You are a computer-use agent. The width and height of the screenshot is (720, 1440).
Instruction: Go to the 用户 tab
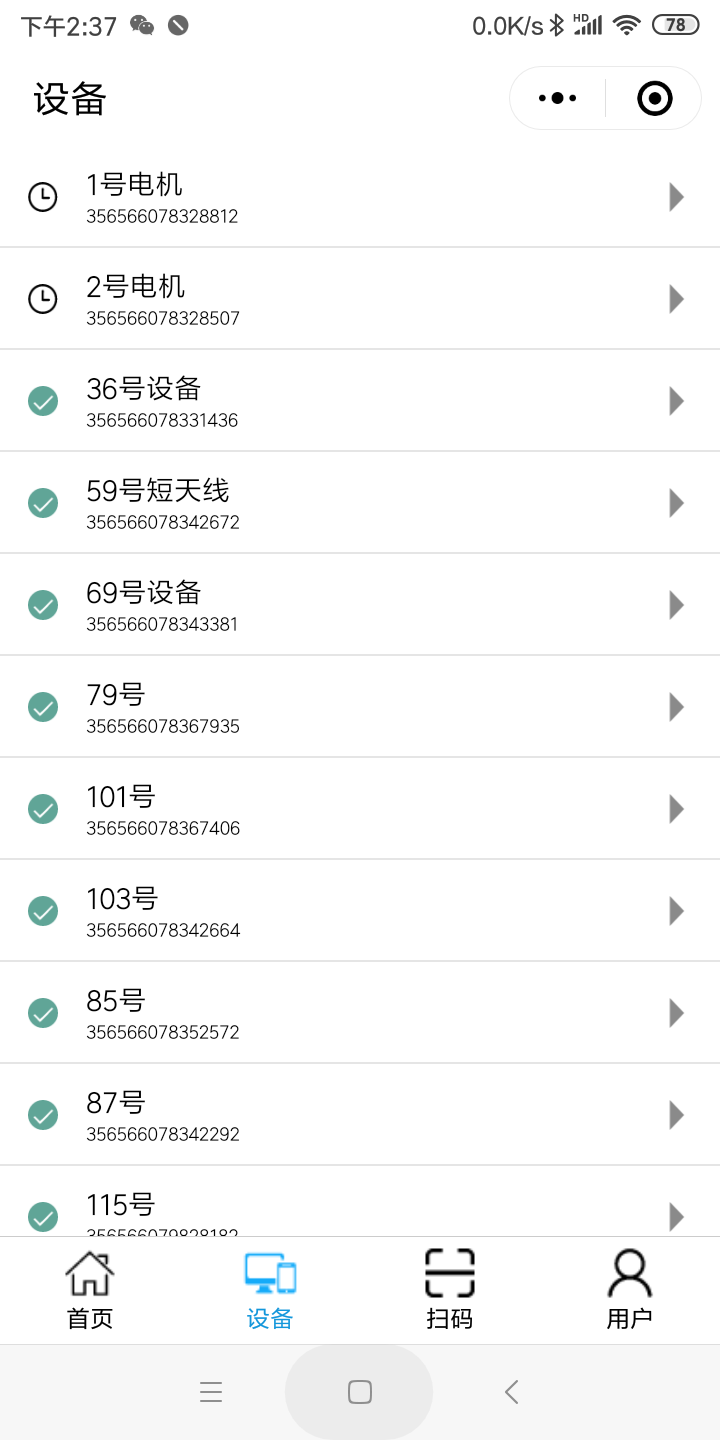tap(630, 1290)
